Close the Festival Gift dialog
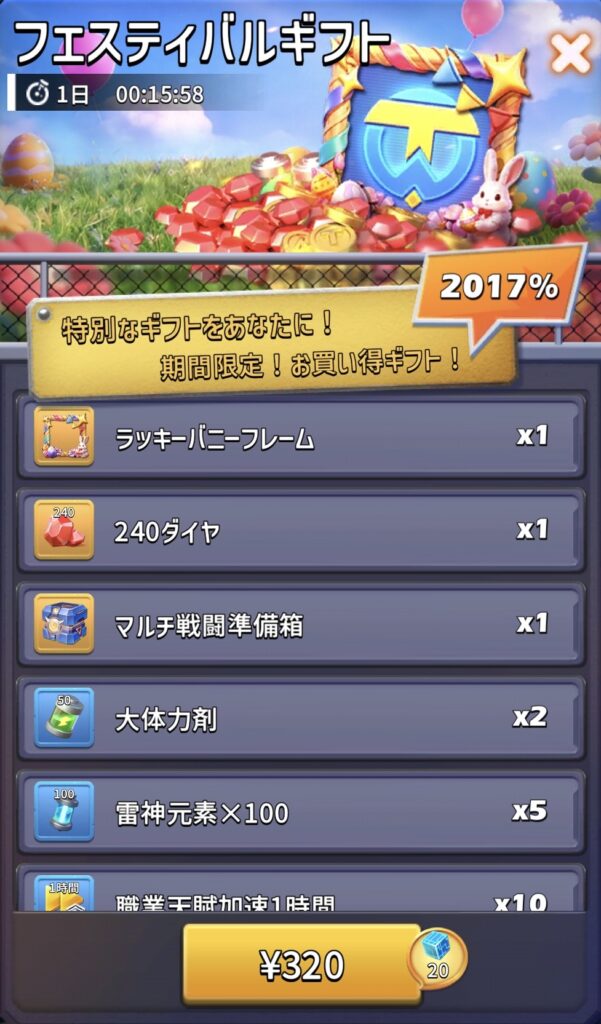 pyautogui.click(x=570, y=54)
